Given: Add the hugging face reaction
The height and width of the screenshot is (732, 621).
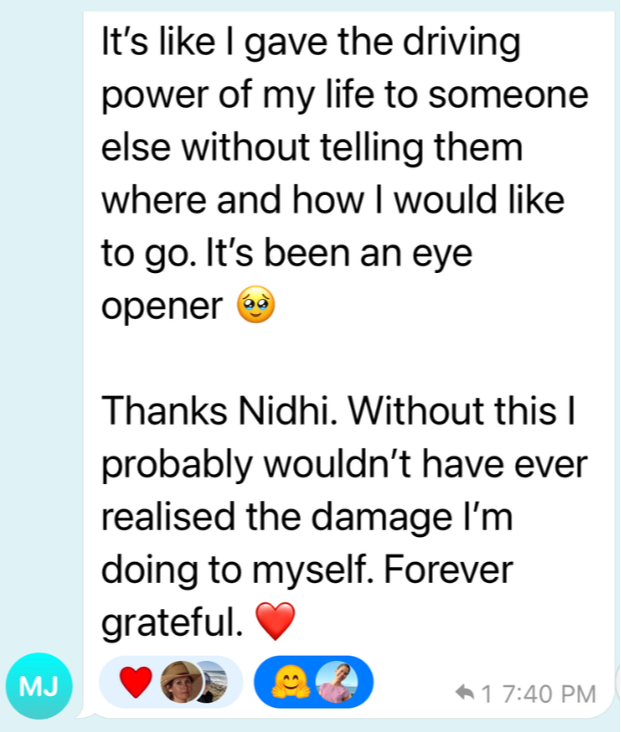Looking at the screenshot, I should pyautogui.click(x=313, y=683).
